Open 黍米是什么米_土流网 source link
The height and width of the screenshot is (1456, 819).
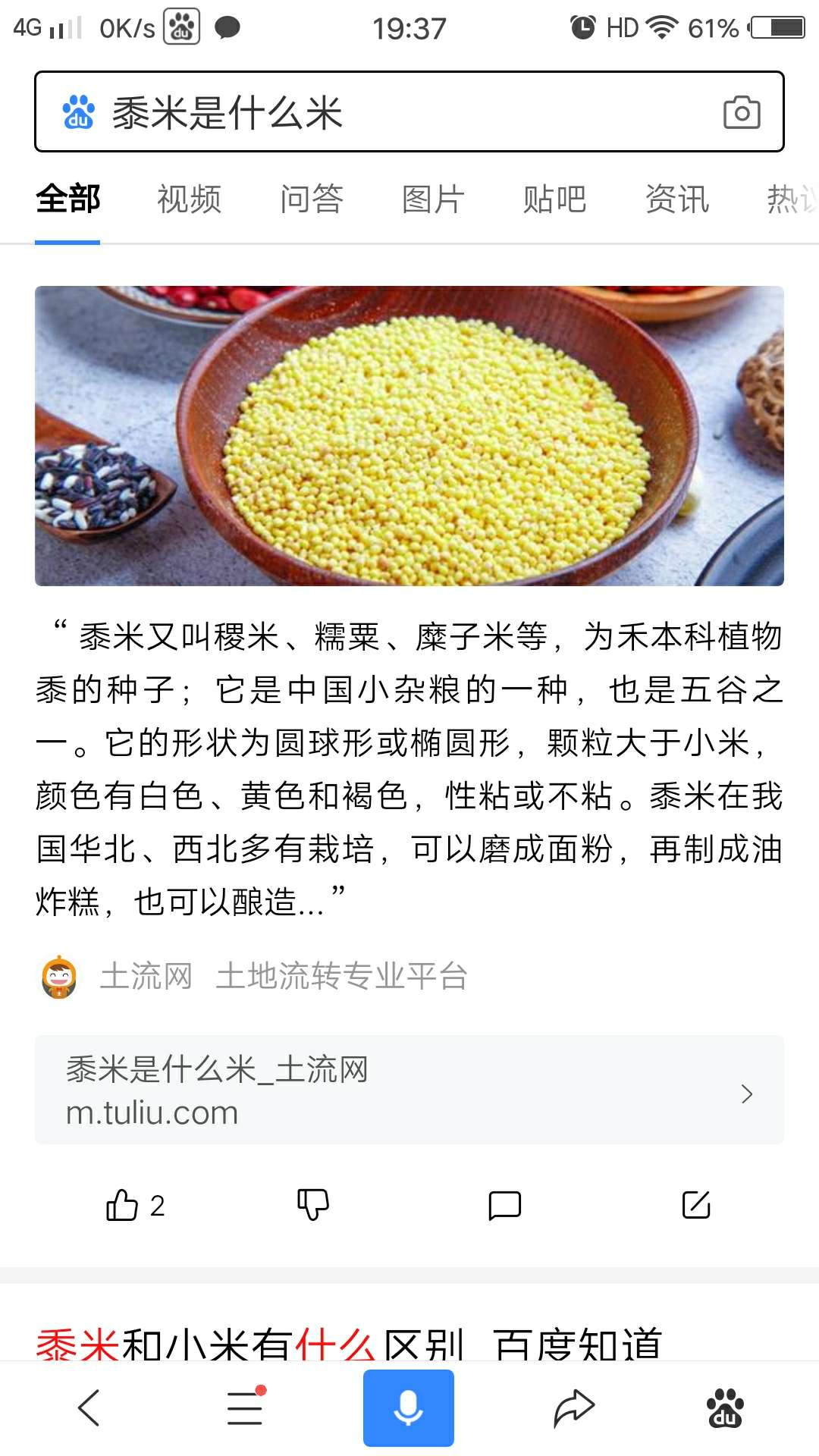coord(409,1090)
